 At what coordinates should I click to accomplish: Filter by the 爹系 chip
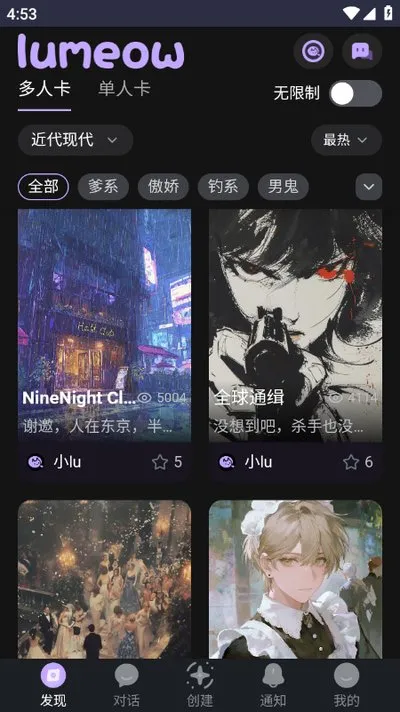coord(103,187)
